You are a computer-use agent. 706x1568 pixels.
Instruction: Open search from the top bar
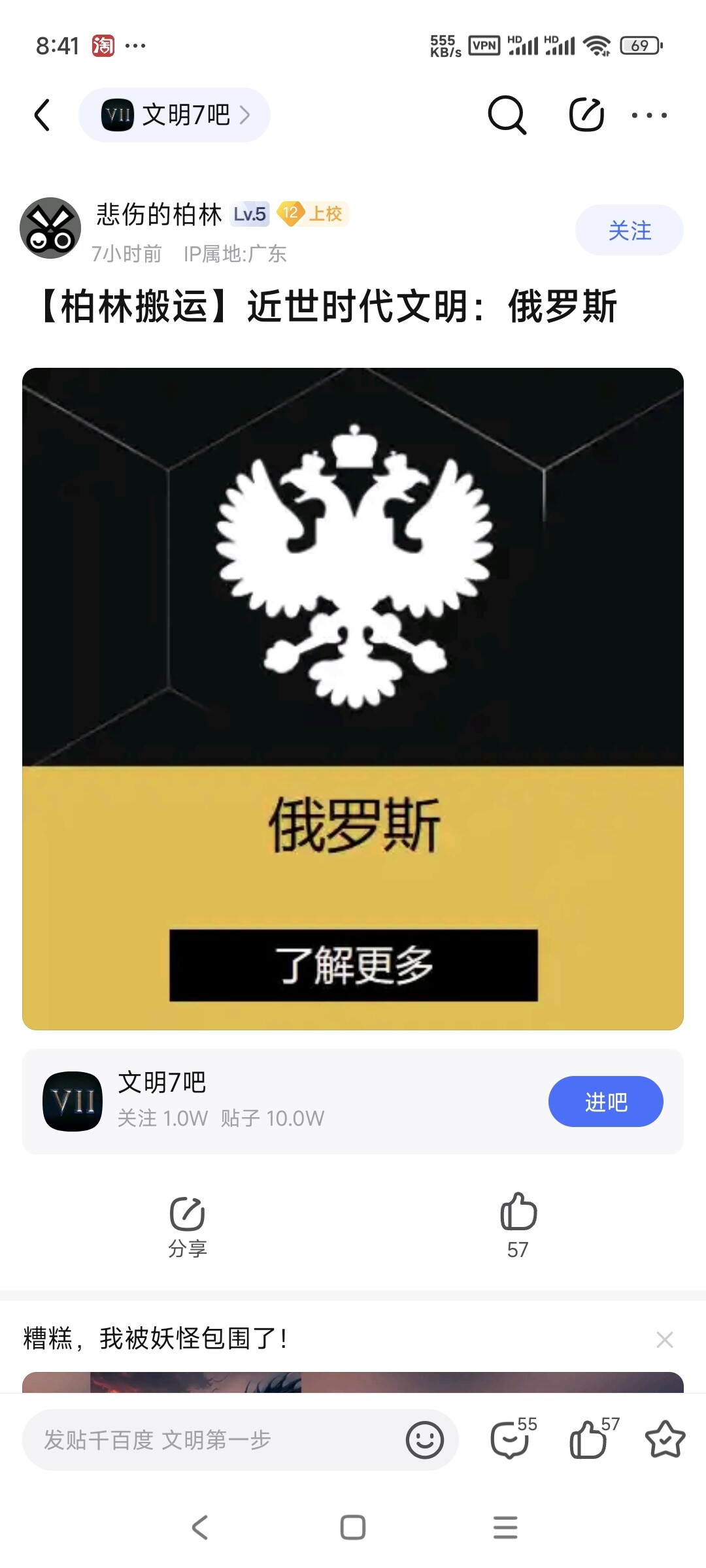click(507, 116)
